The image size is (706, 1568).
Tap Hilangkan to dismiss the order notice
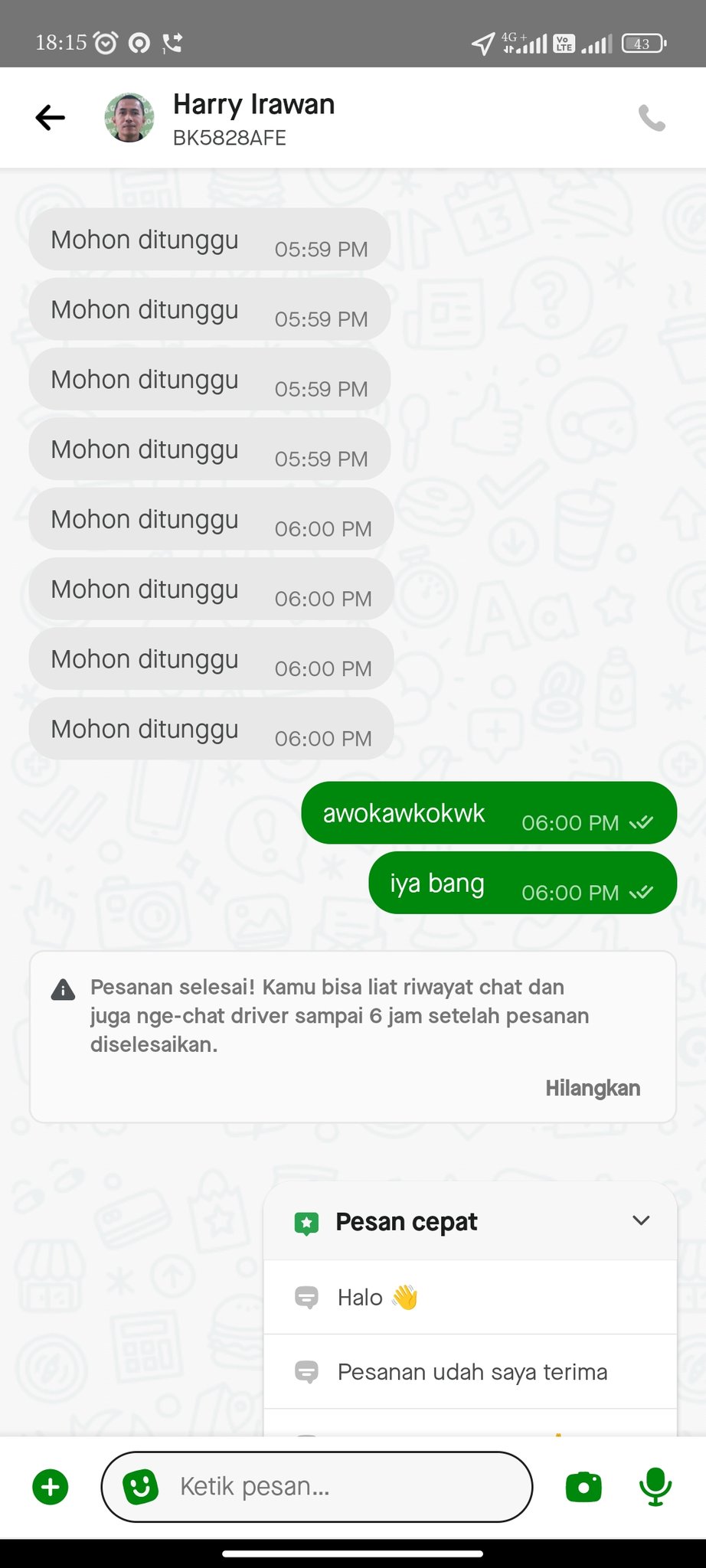pyautogui.click(x=593, y=1087)
